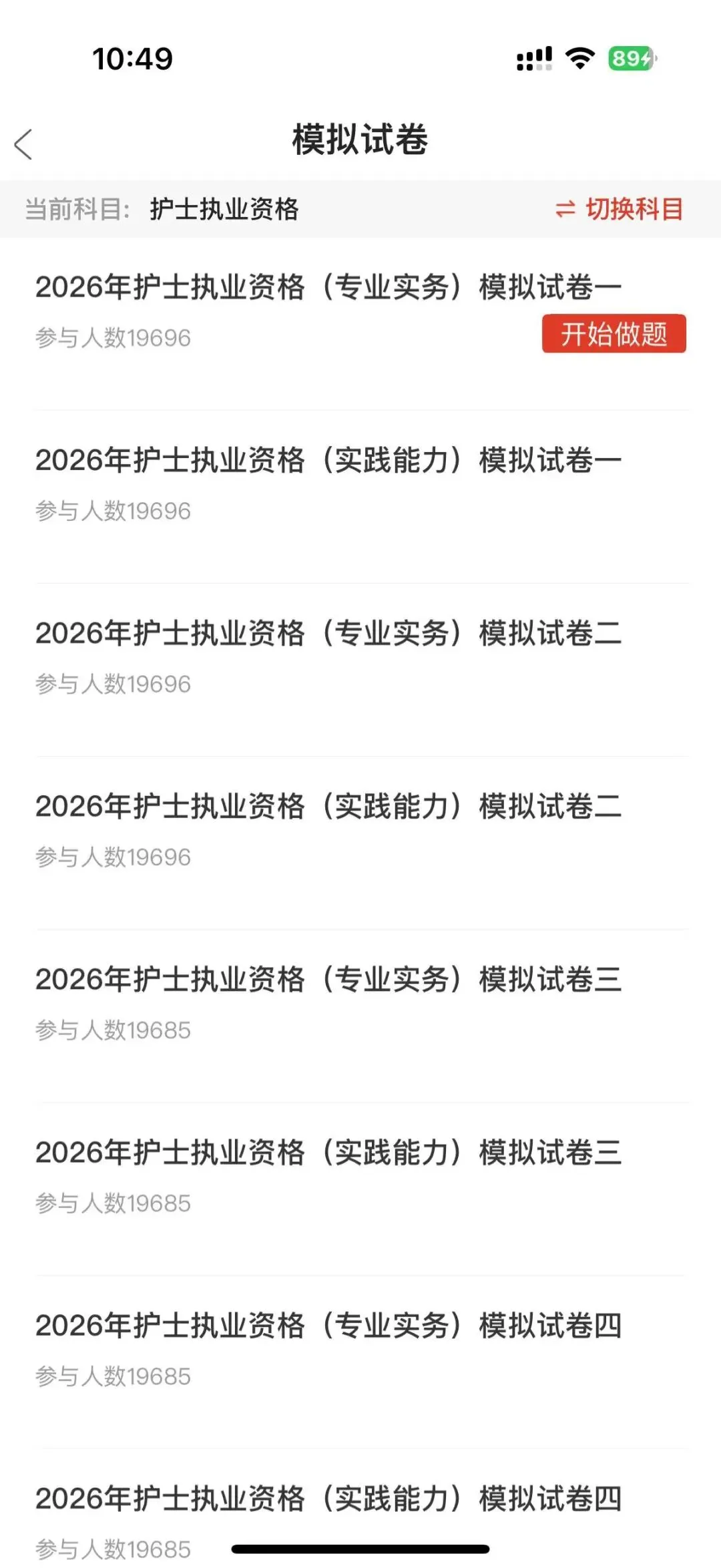721x1568 pixels.
Task: Open 专业实务 模拟试卷三
Action: [327, 980]
